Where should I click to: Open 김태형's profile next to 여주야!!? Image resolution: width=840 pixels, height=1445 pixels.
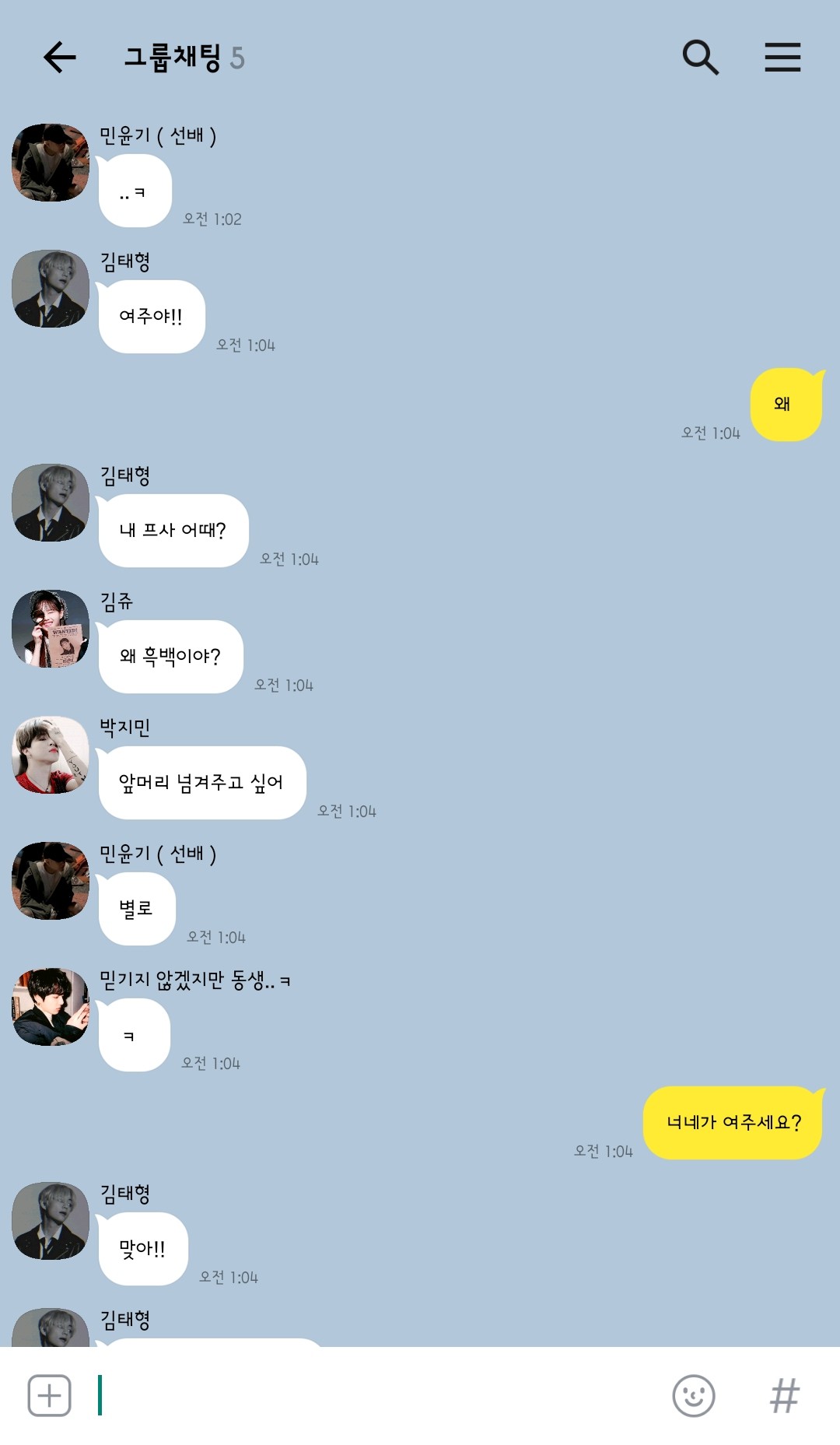(x=51, y=289)
